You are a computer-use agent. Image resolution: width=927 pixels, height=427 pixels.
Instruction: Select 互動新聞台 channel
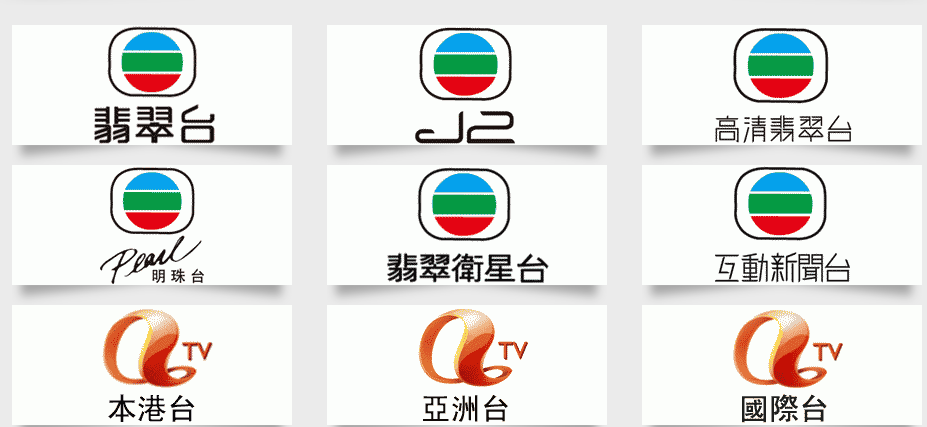click(781, 225)
